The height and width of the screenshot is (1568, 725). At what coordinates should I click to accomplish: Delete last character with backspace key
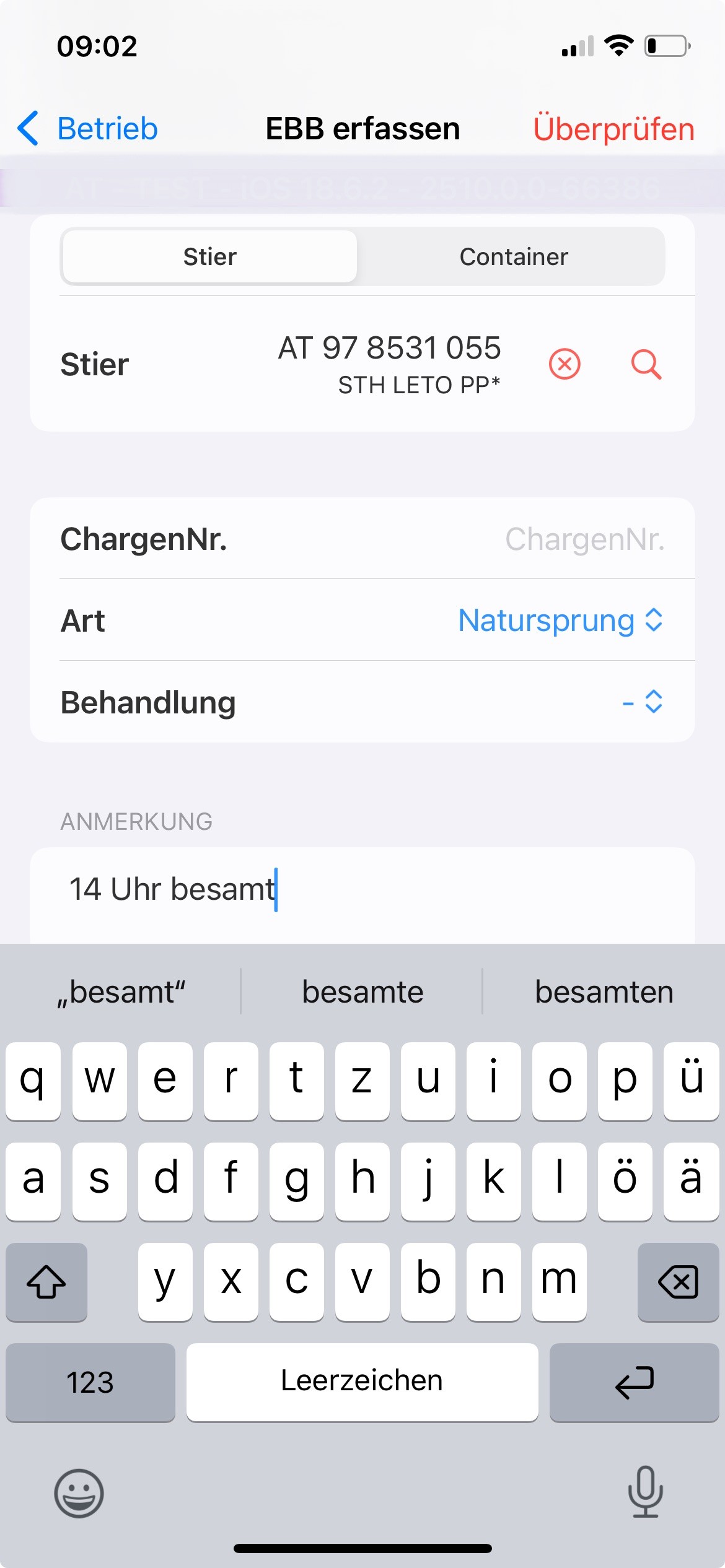tap(678, 1281)
